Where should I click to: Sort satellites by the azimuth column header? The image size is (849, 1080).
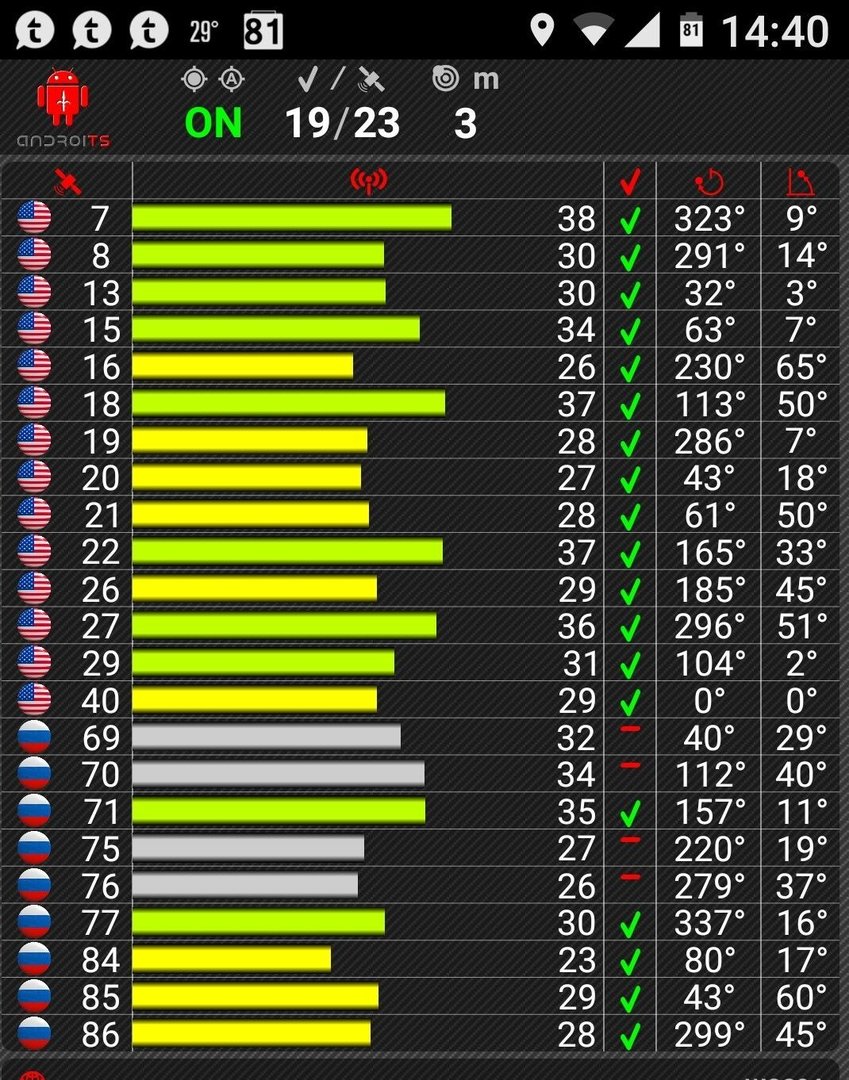[x=708, y=182]
